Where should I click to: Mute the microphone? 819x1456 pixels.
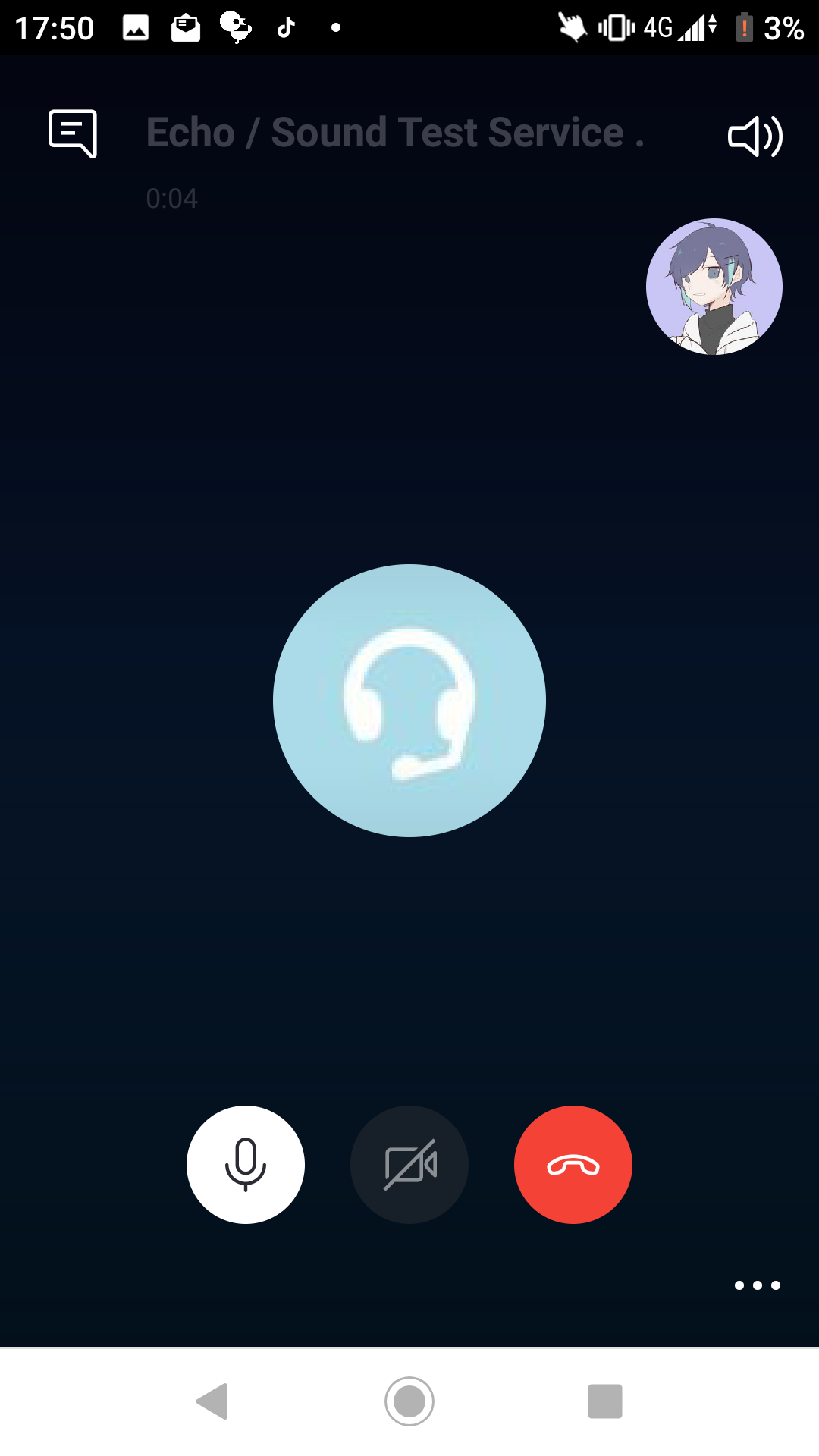tap(246, 1165)
